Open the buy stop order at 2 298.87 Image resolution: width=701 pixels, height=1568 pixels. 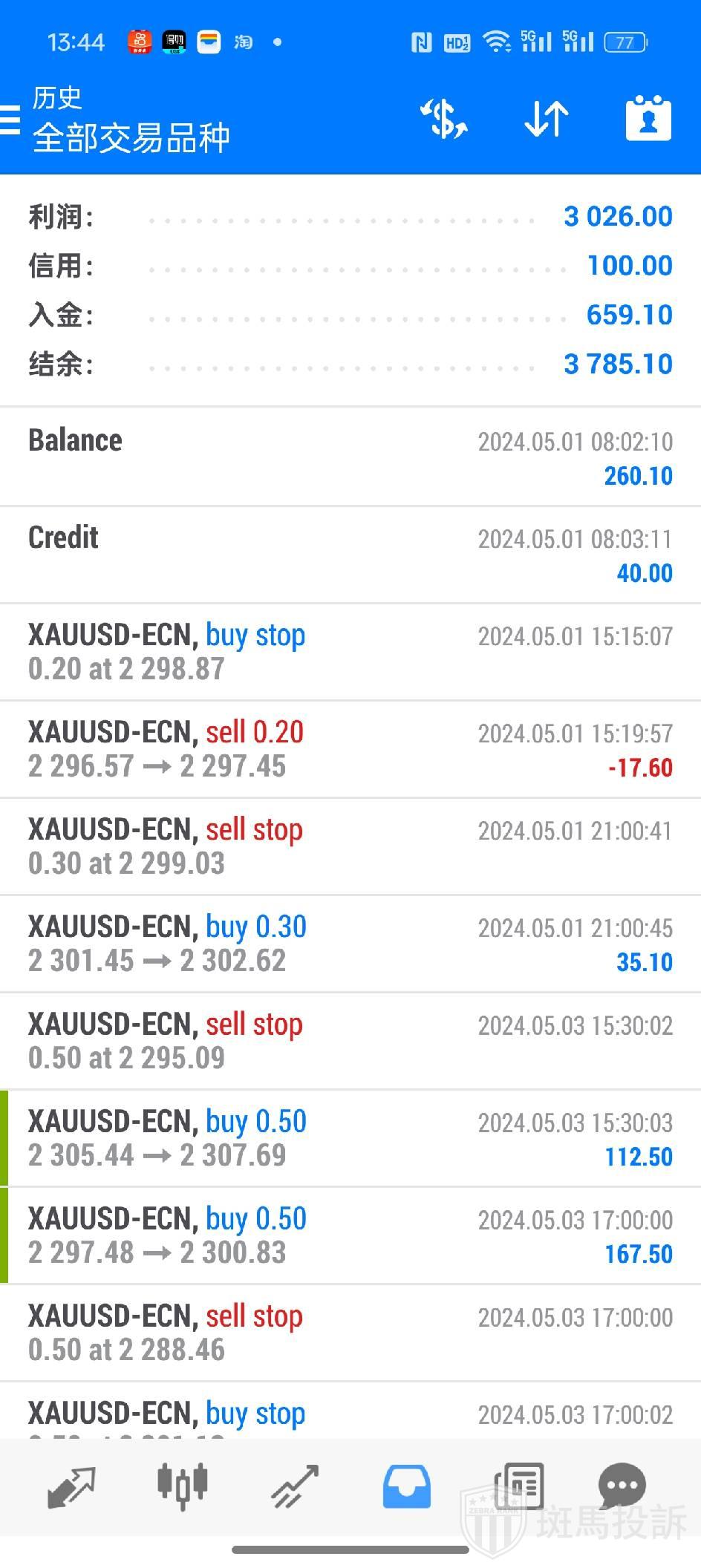point(350,653)
